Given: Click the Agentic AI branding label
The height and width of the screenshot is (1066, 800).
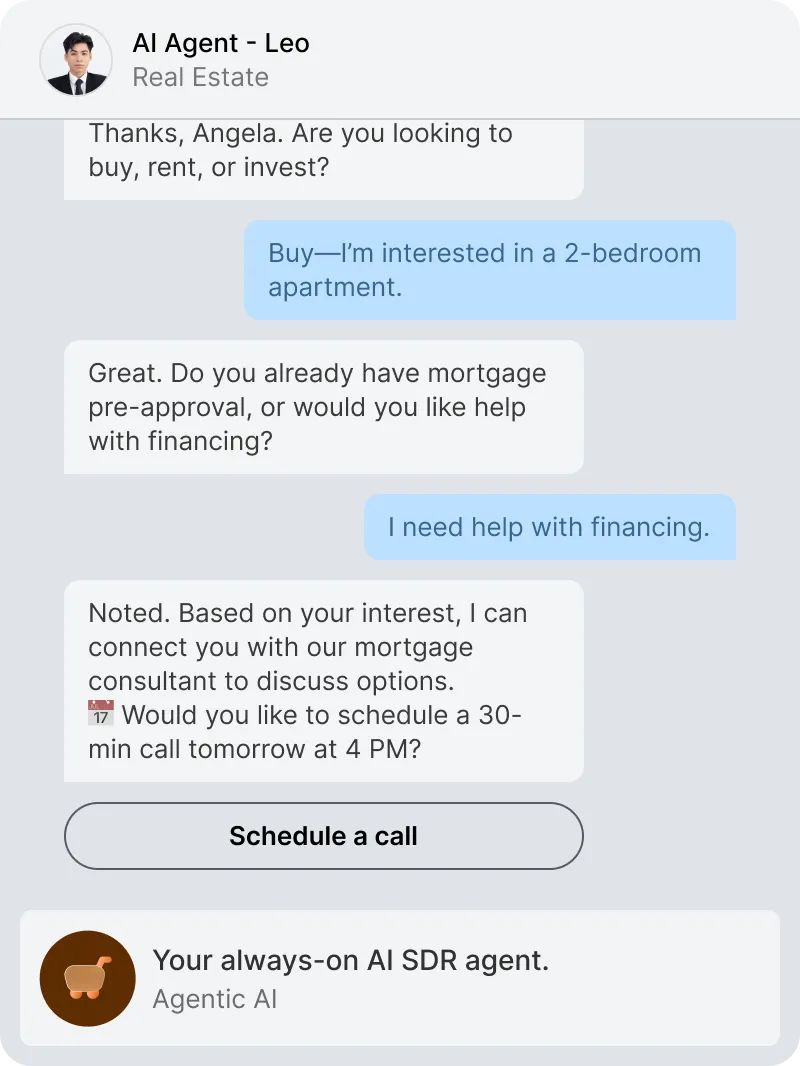Looking at the screenshot, I should (x=215, y=999).
